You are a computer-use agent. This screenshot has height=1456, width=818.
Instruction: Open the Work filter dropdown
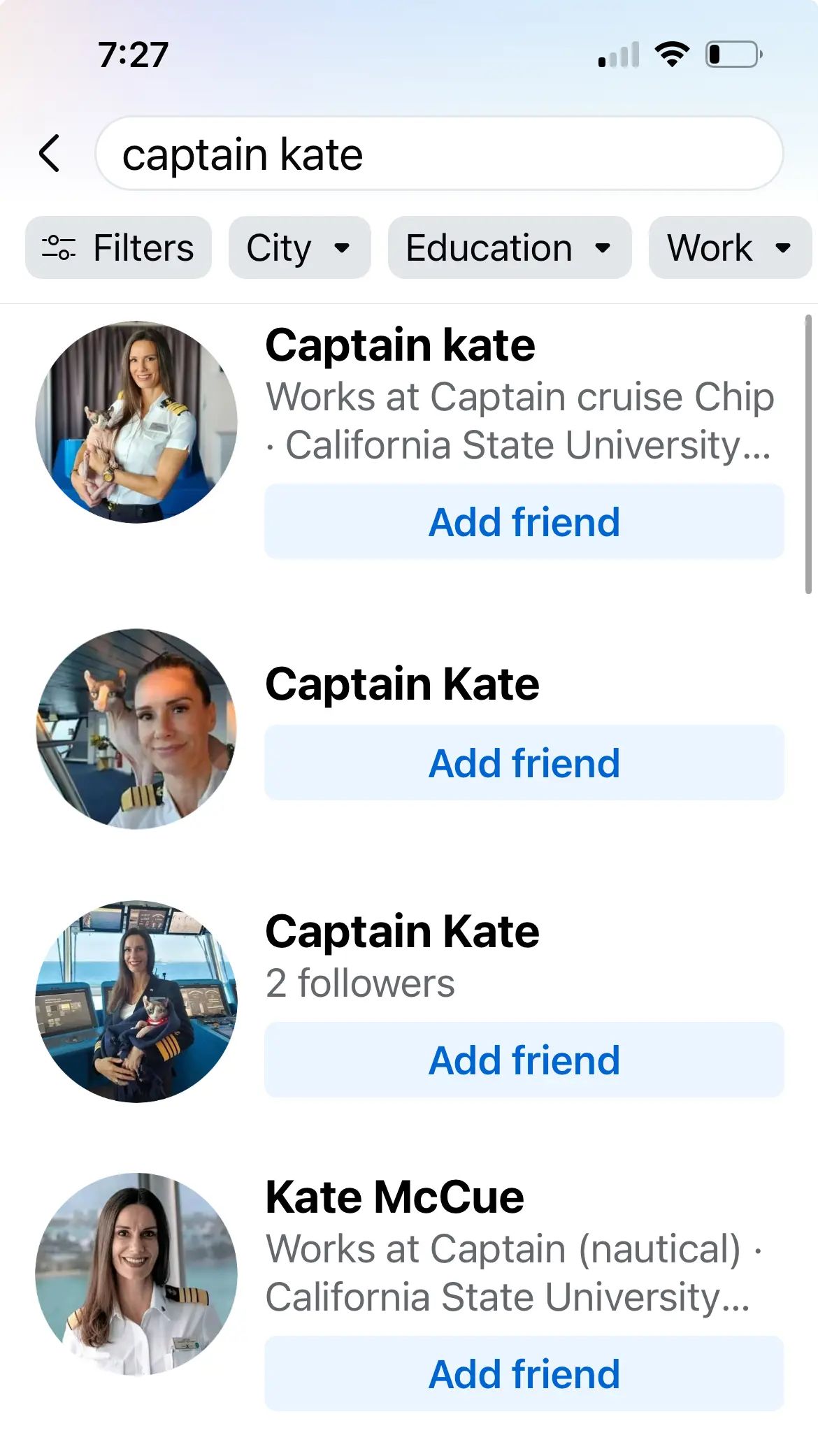[729, 247]
